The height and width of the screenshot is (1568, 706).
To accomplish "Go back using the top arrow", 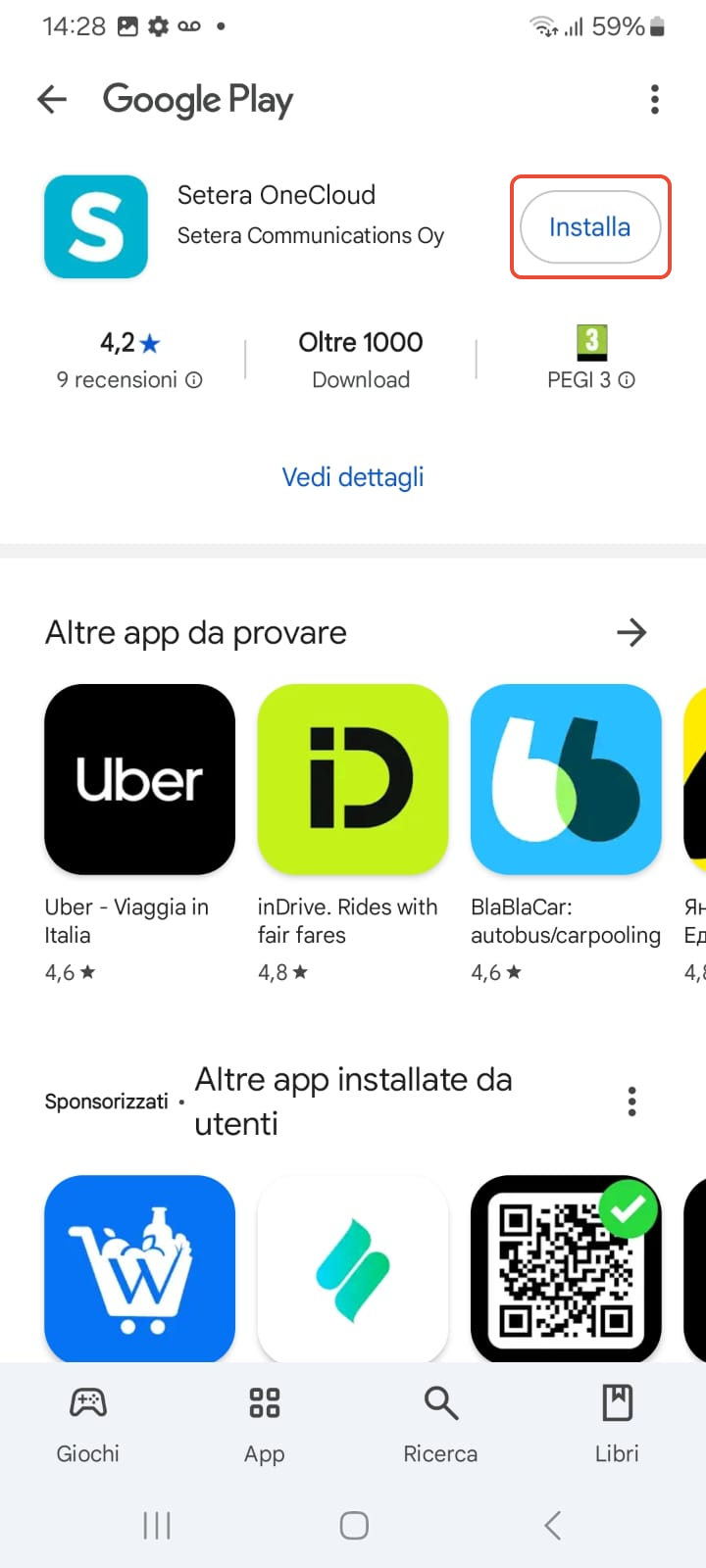I will click(52, 99).
